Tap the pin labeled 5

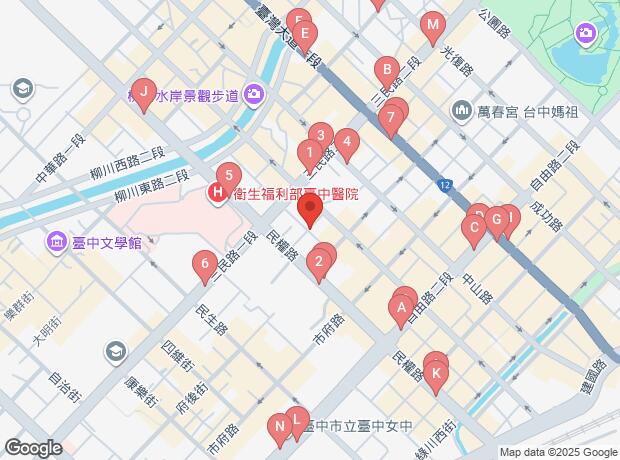click(229, 175)
